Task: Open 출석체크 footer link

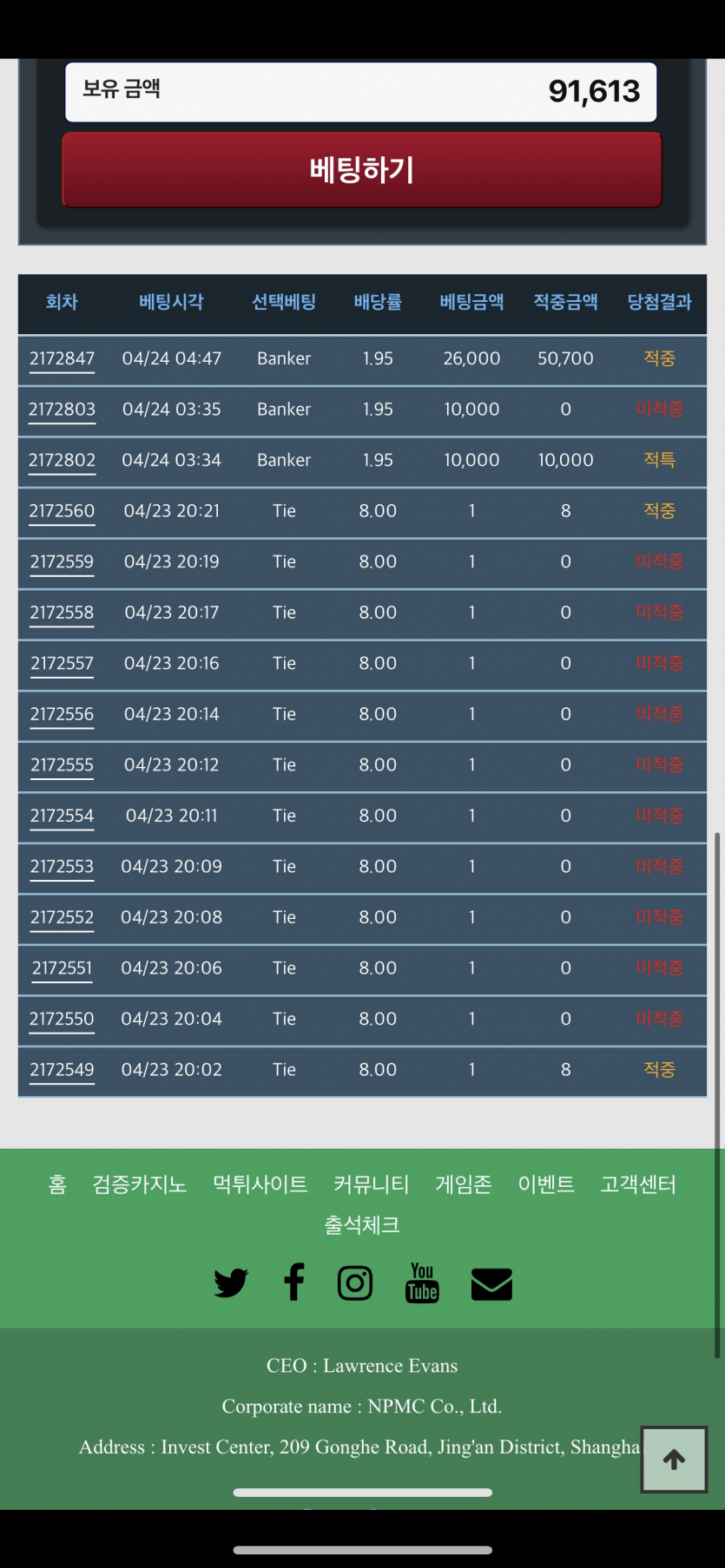Action: click(x=362, y=1225)
